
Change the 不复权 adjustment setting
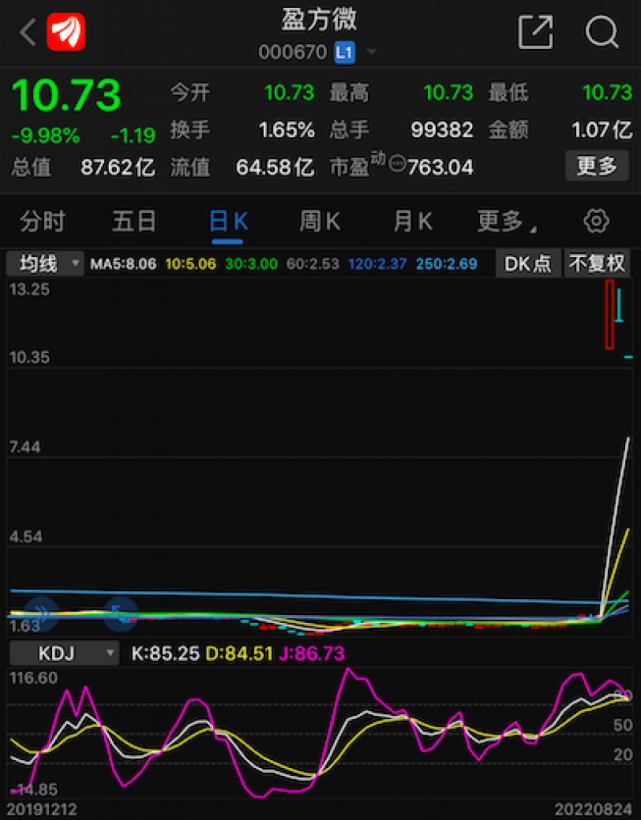597,264
